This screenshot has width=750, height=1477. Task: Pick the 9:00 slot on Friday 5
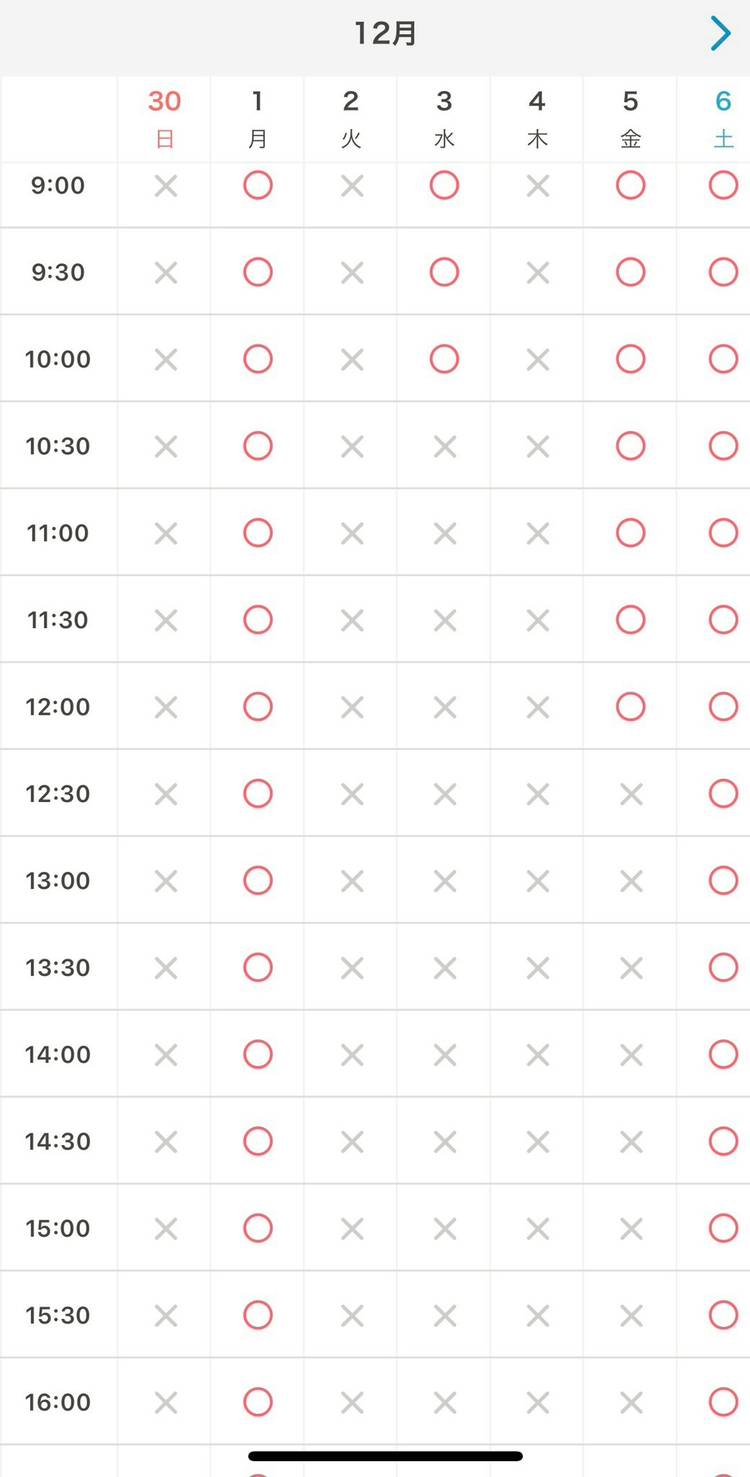tap(630, 186)
